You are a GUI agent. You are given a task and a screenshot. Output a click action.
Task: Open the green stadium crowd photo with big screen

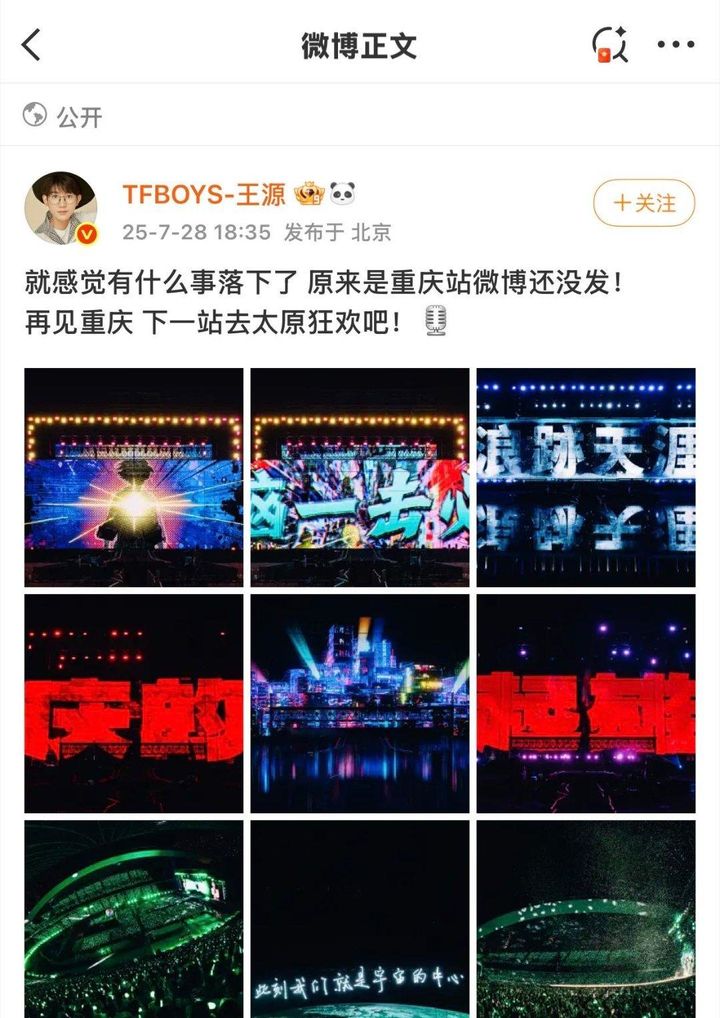(134, 919)
